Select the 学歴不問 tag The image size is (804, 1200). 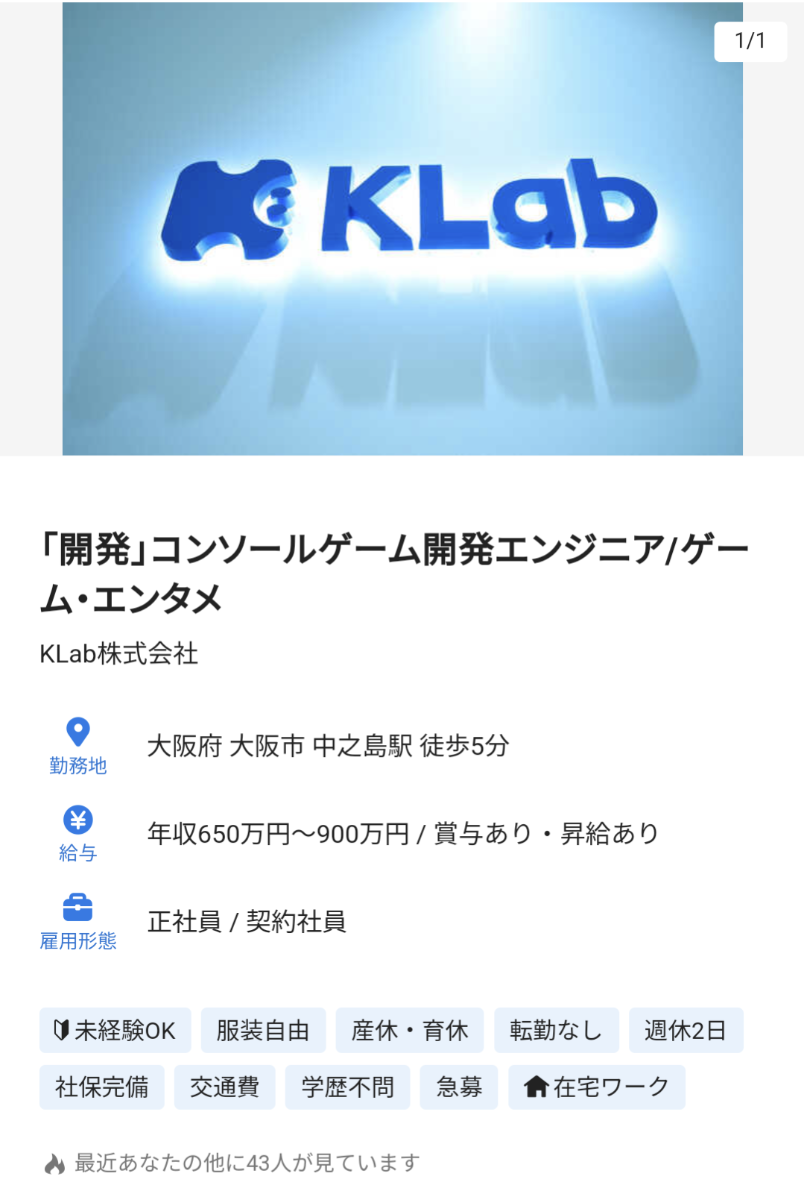[x=347, y=1087]
